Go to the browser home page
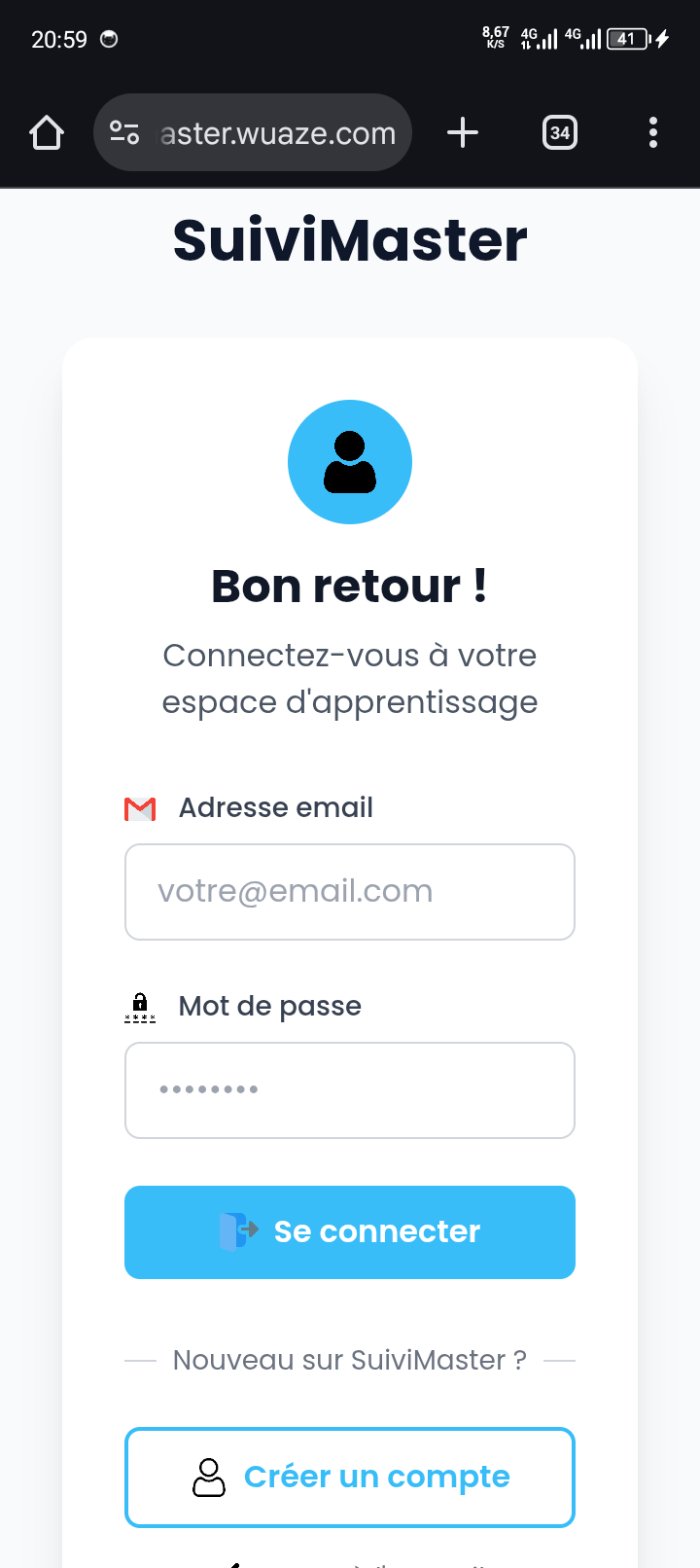This screenshot has height=1568, width=700. [47, 132]
